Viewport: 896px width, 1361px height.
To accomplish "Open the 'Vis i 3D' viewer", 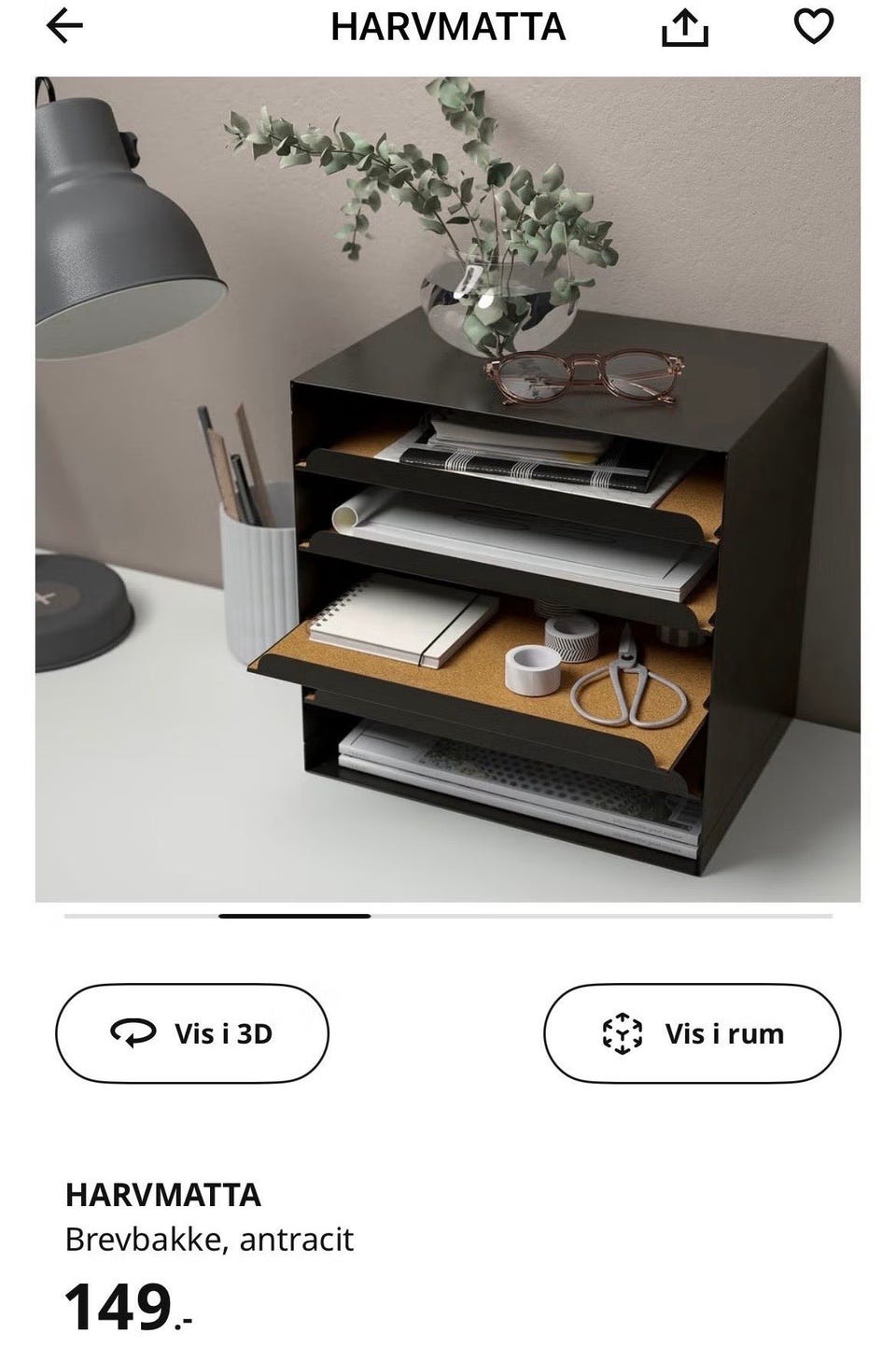I will 191,1033.
